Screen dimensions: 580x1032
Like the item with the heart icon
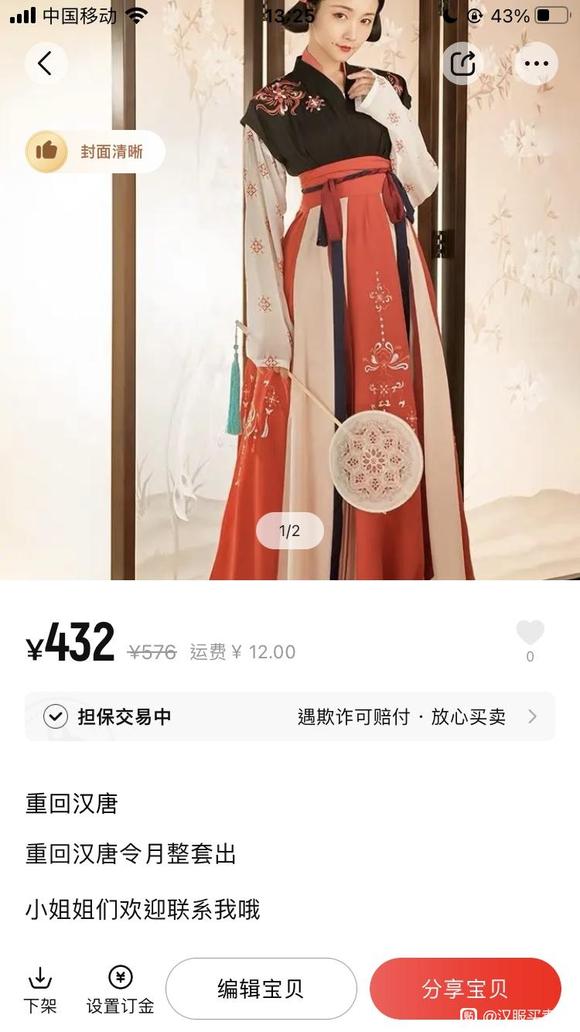(530, 632)
